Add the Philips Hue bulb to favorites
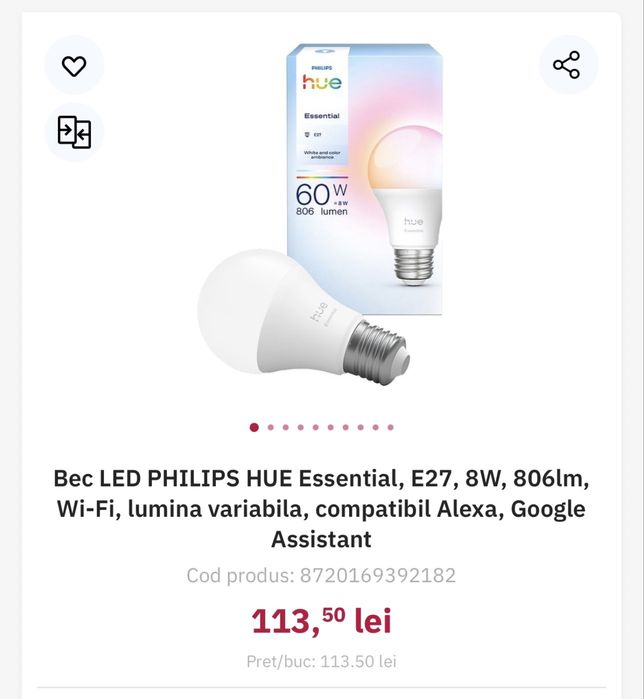The height and width of the screenshot is (699, 644). click(74, 66)
